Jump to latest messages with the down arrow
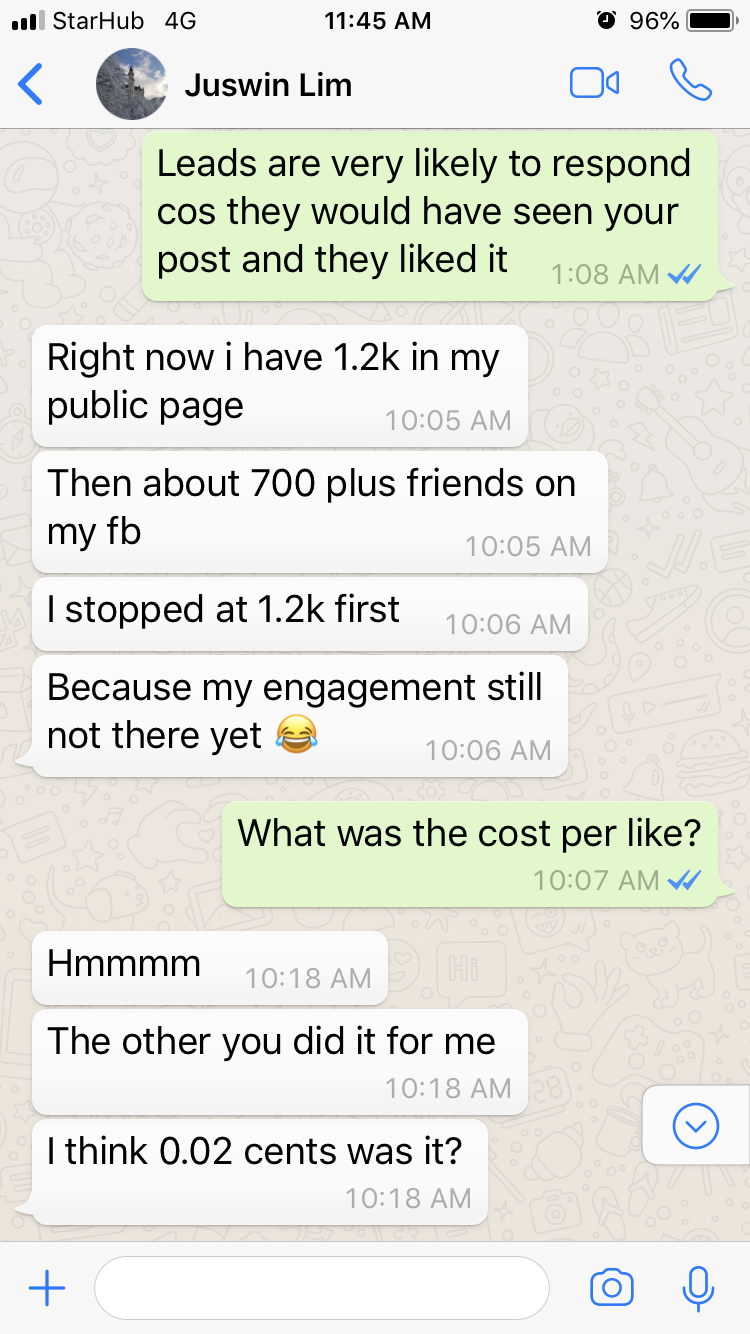750x1334 pixels. (696, 1127)
